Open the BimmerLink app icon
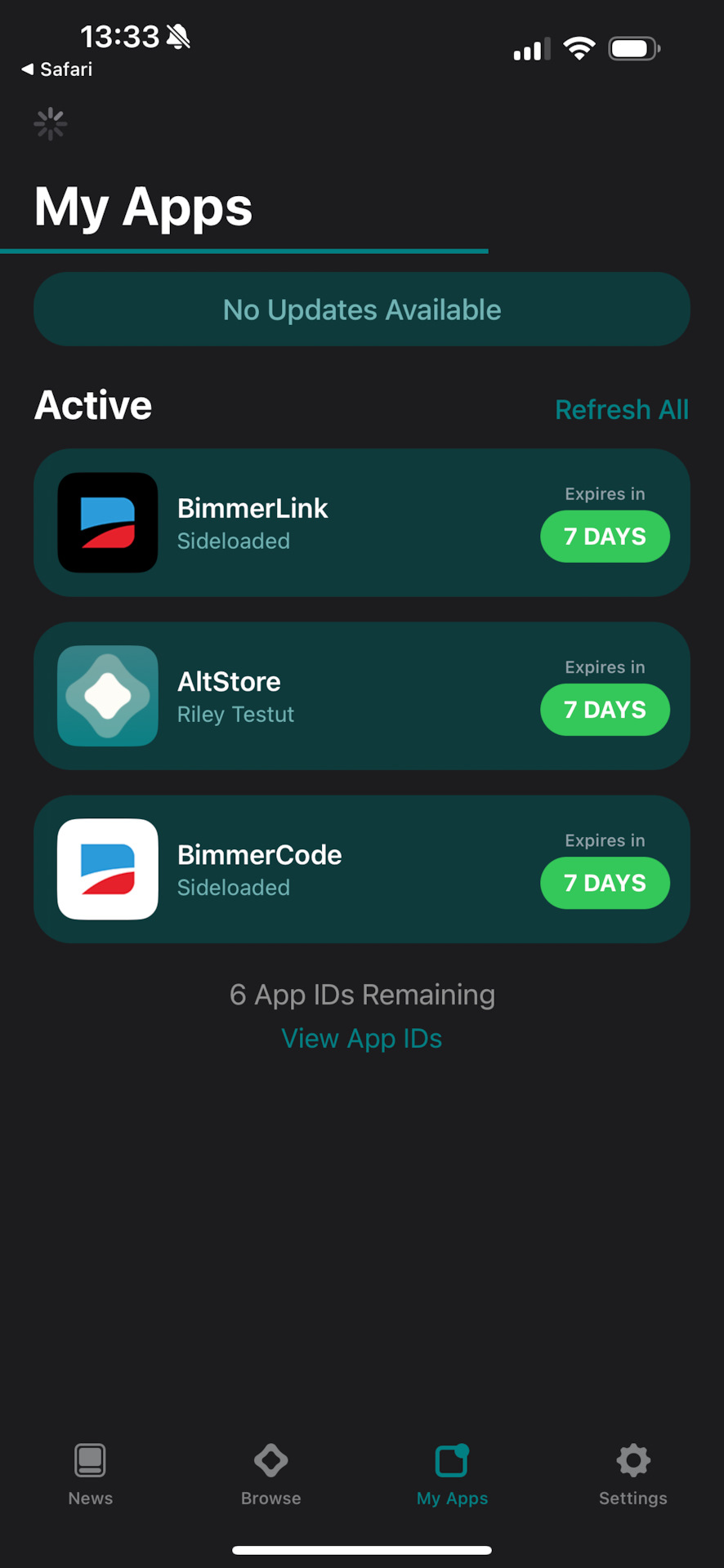724x1568 pixels. 107,523
